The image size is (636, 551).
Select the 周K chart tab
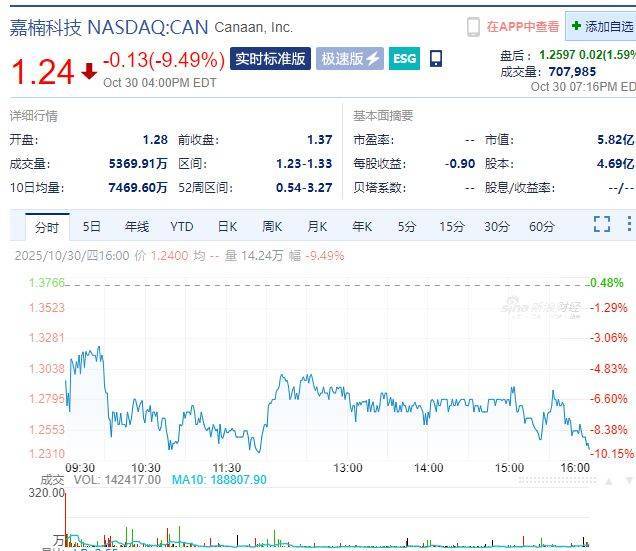coord(272,227)
